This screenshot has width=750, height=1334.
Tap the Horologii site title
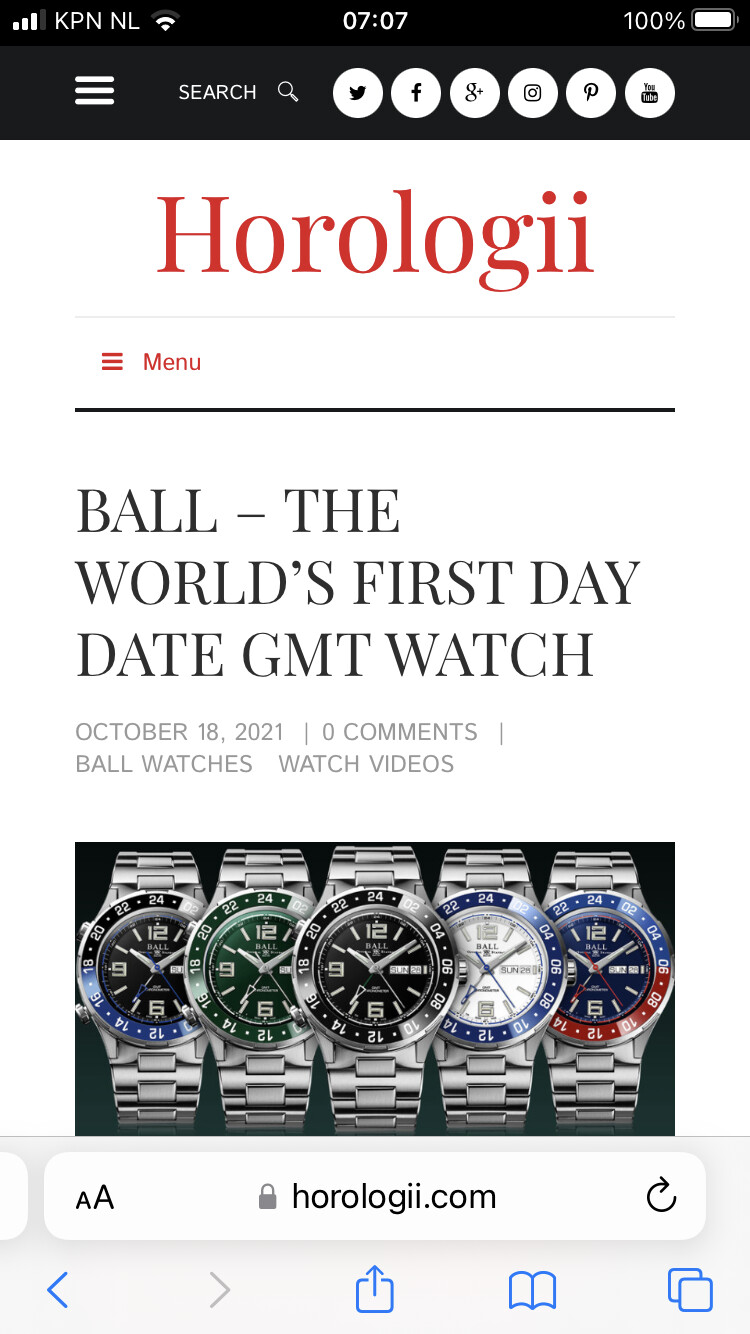click(375, 232)
